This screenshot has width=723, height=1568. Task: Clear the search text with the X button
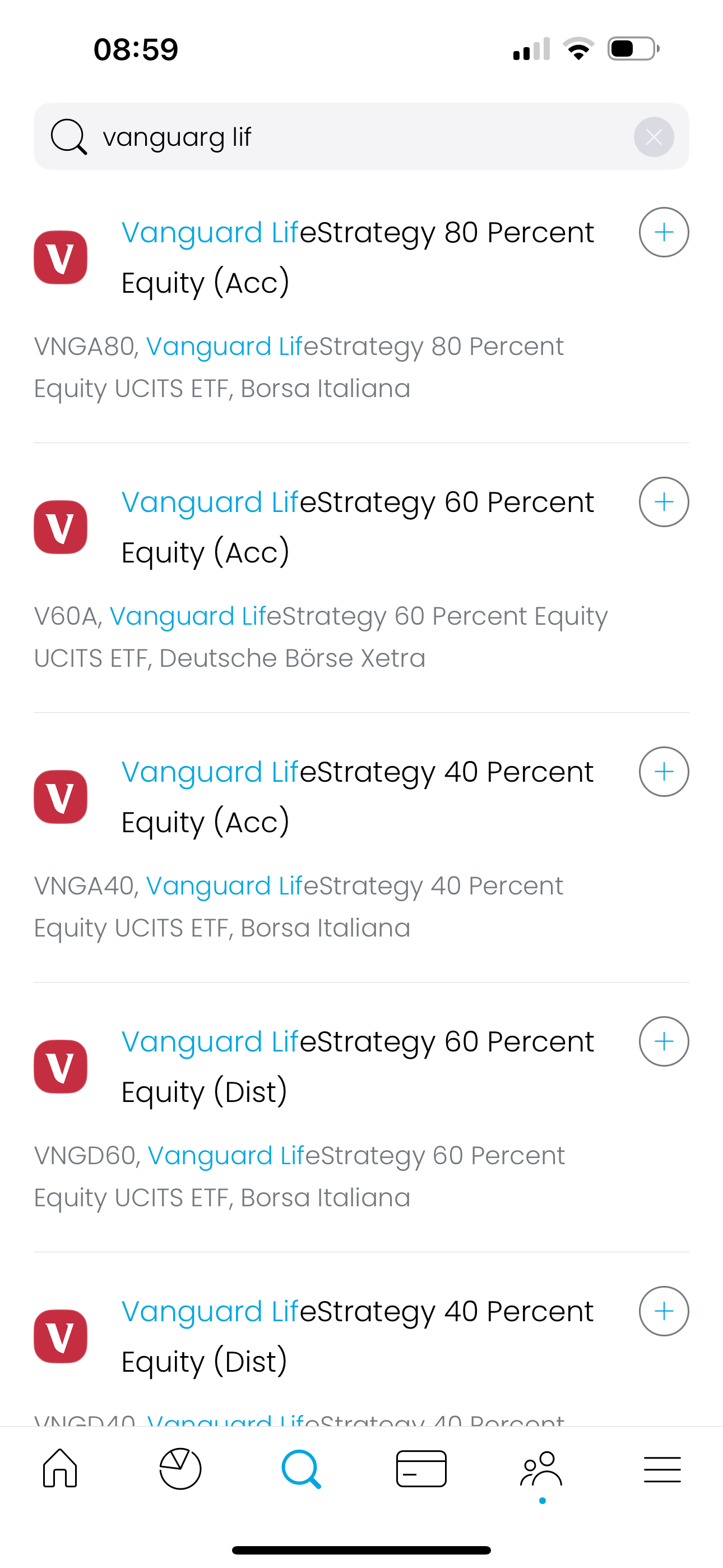[x=654, y=137]
